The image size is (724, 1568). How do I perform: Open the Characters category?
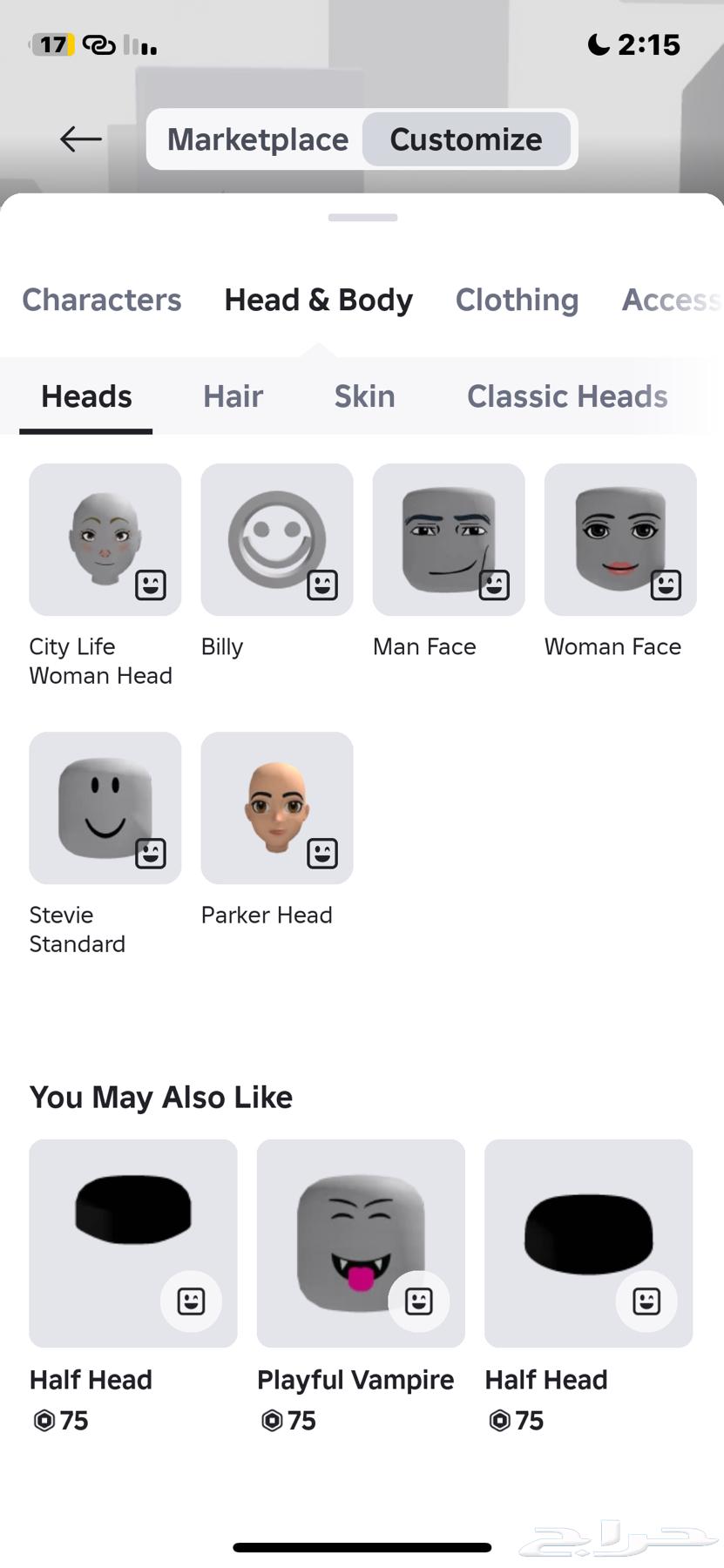102,300
